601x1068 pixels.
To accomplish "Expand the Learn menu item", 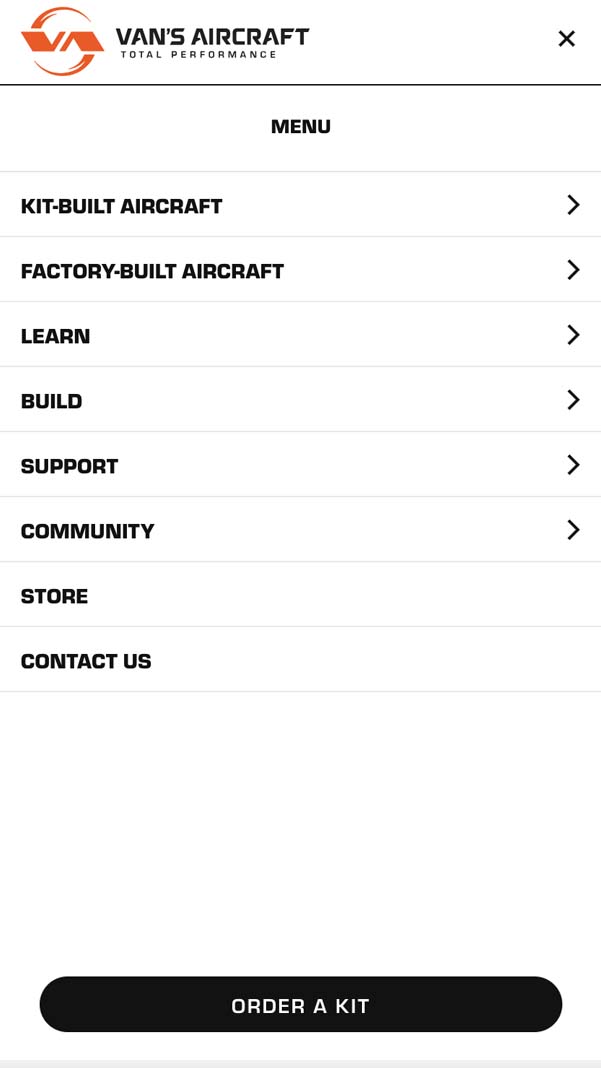I will (x=572, y=335).
